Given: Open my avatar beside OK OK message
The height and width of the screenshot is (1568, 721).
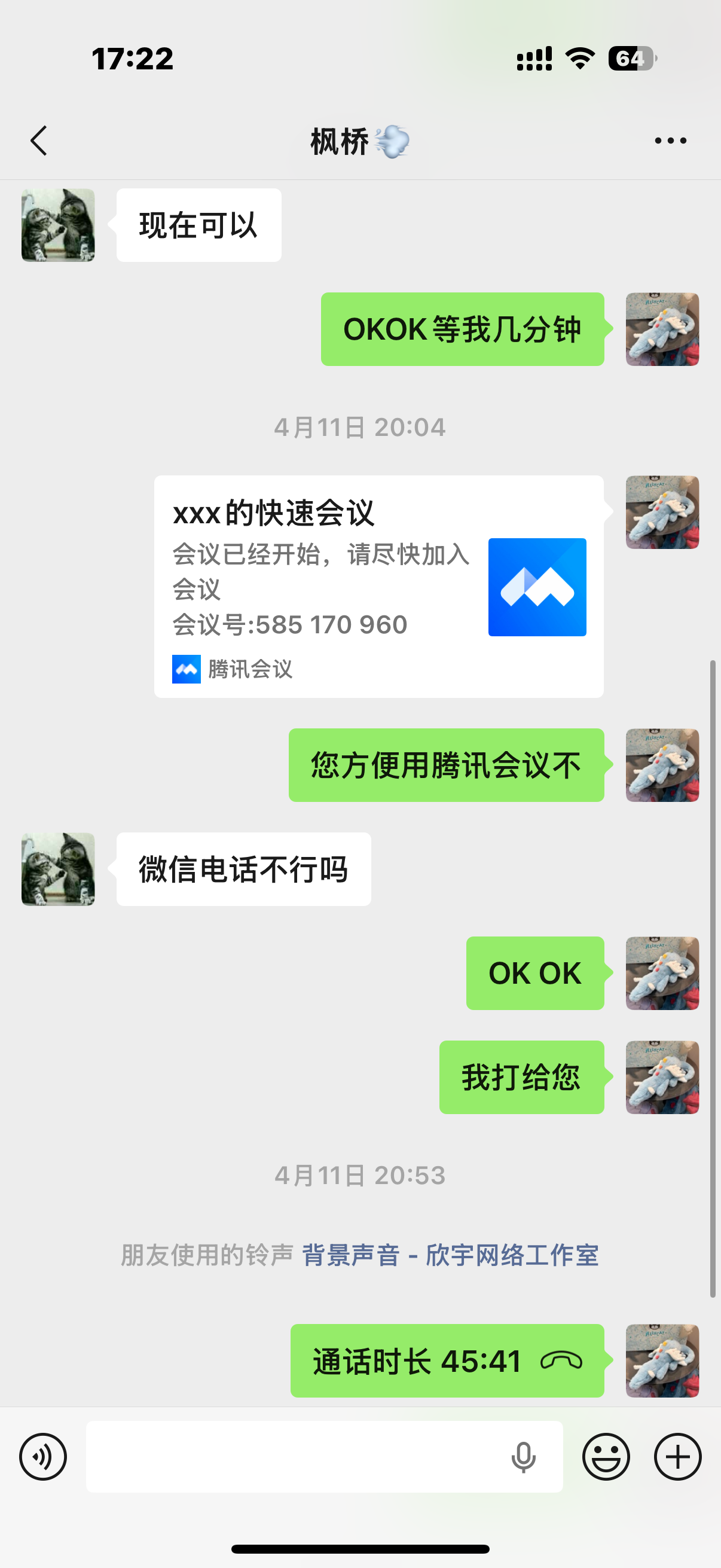Looking at the screenshot, I should pos(662,973).
